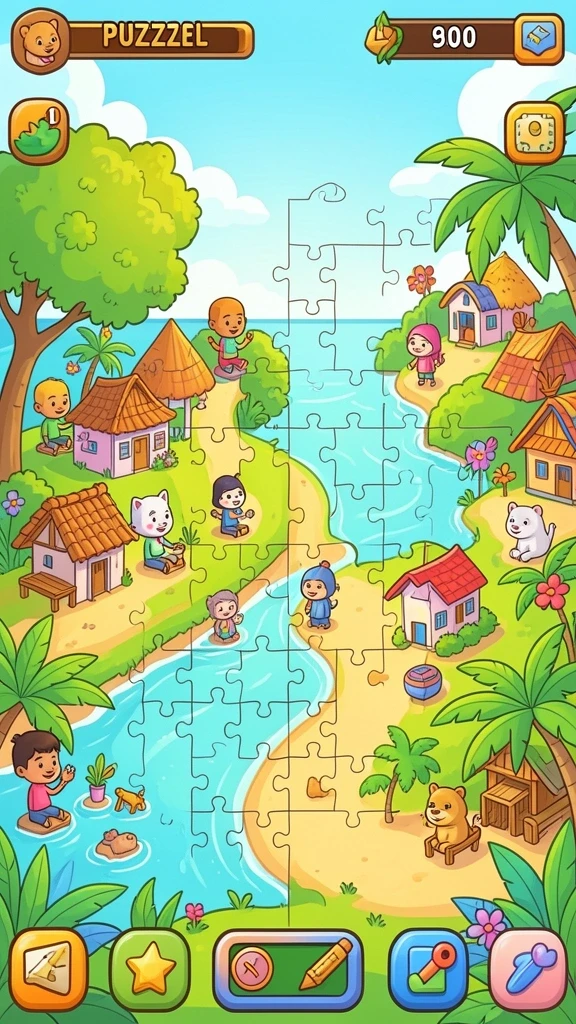Viewport: 576px width, 1024px height.
Task: Tap the orange map and pencil button
Action: [x=49, y=968]
